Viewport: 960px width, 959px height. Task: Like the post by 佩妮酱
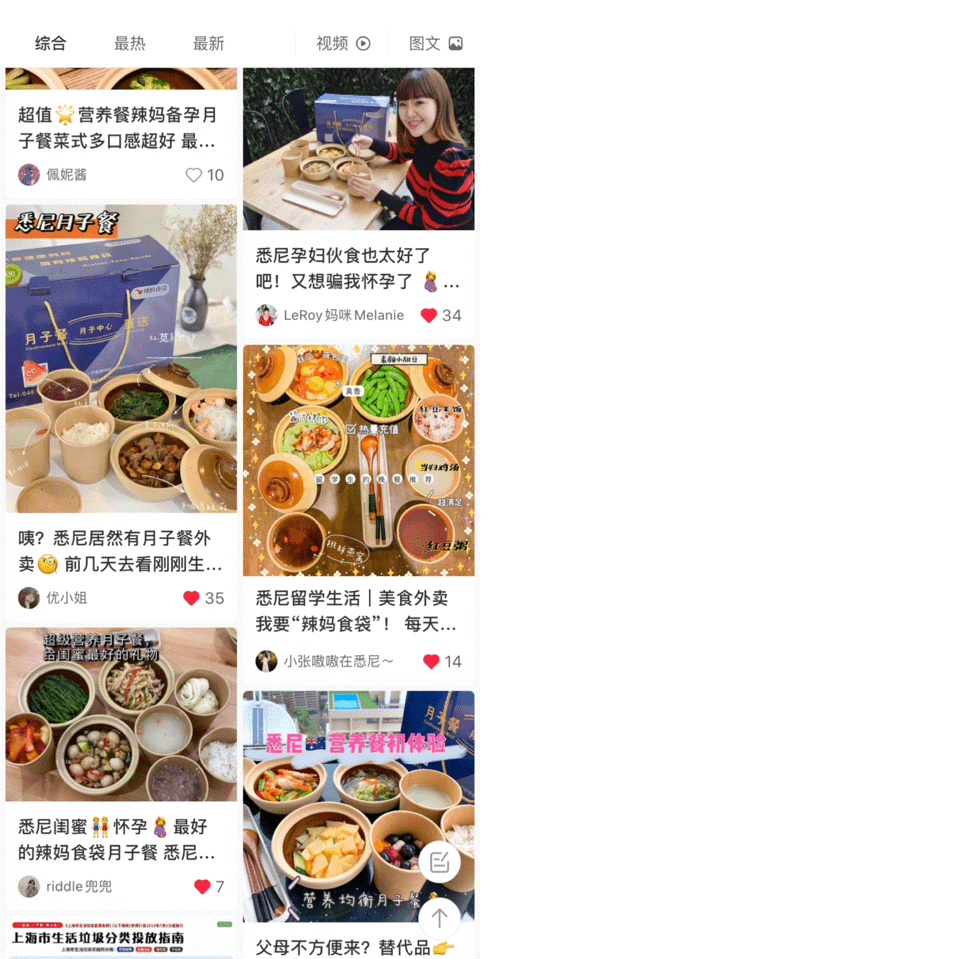(194, 175)
